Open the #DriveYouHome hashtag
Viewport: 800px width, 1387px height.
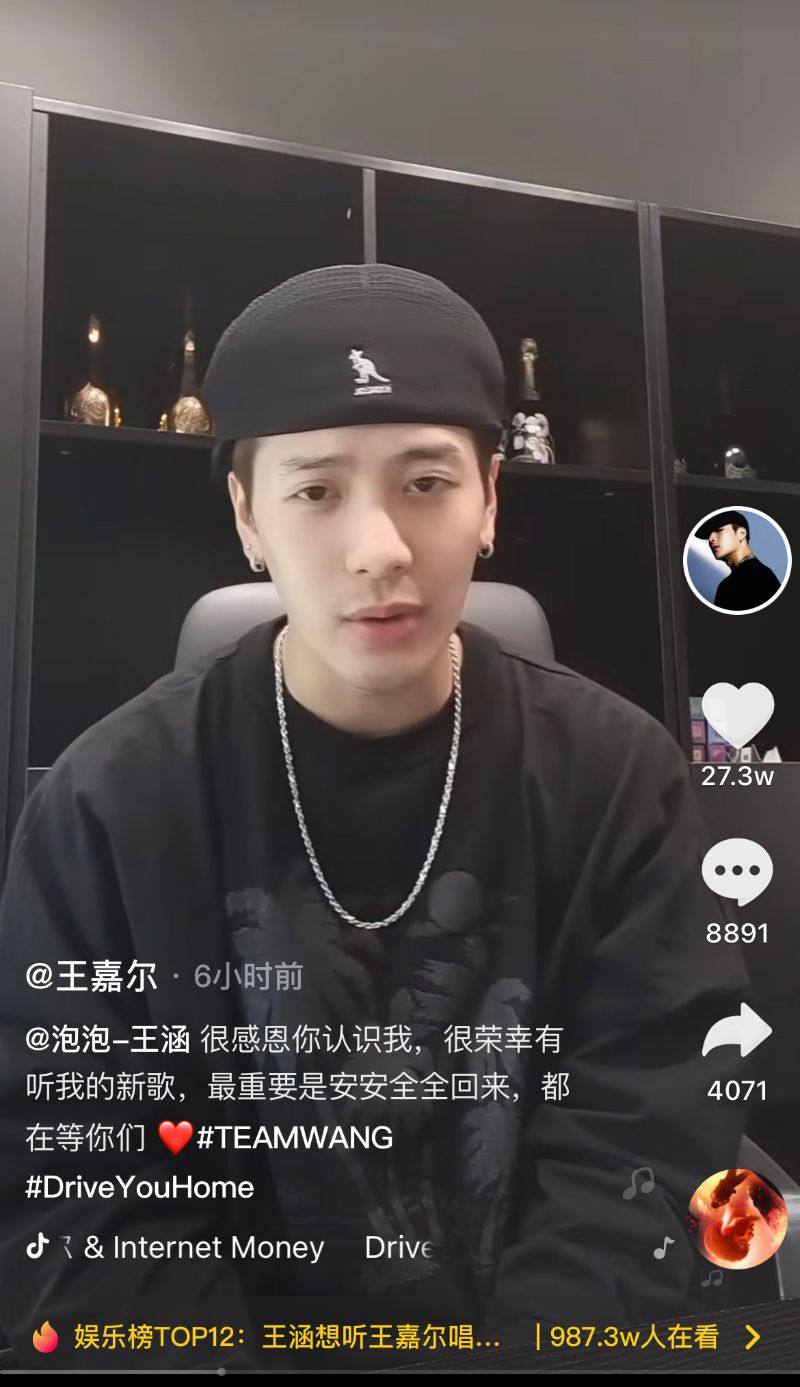click(140, 1187)
